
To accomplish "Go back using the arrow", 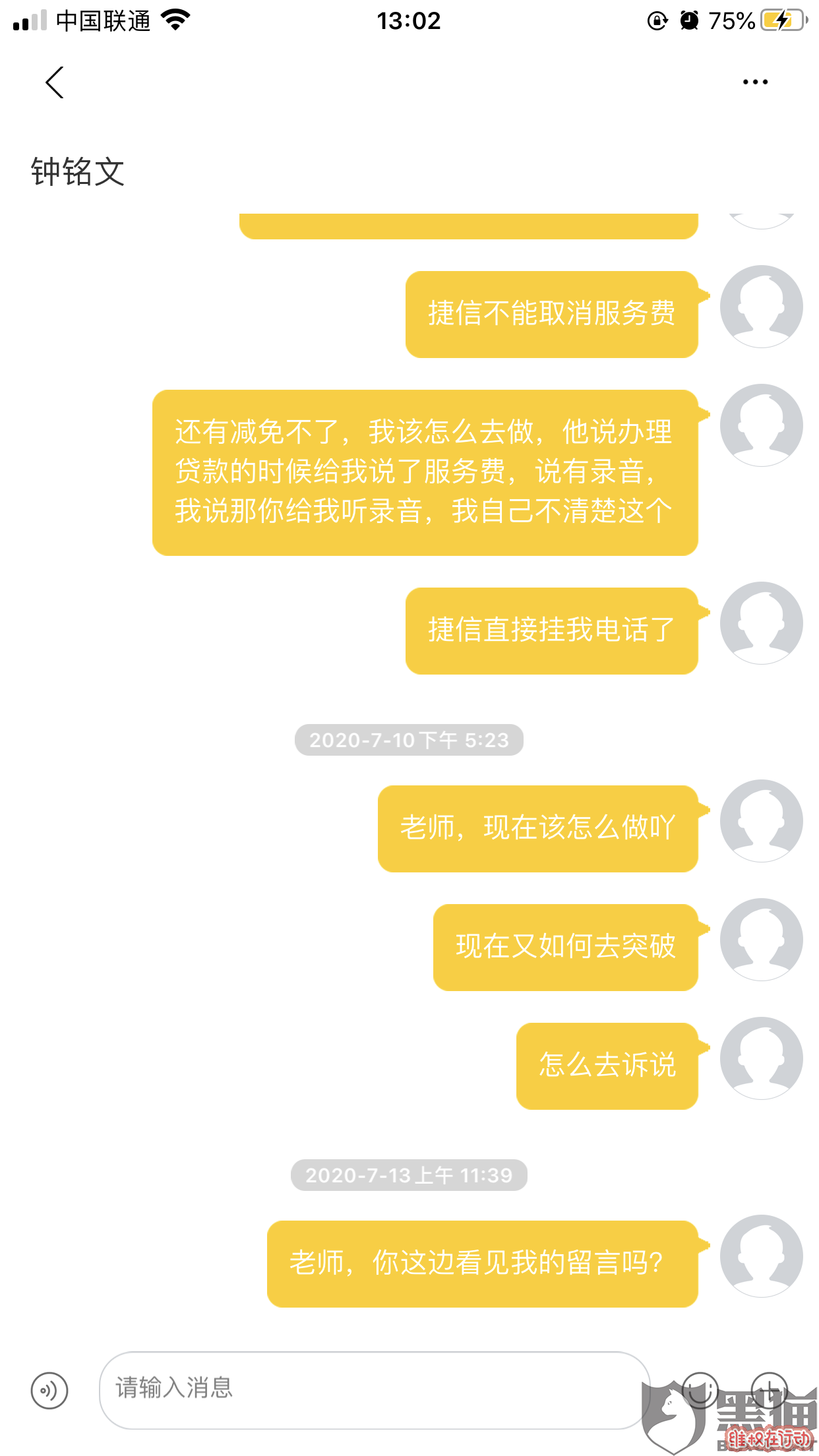I will (x=55, y=82).
